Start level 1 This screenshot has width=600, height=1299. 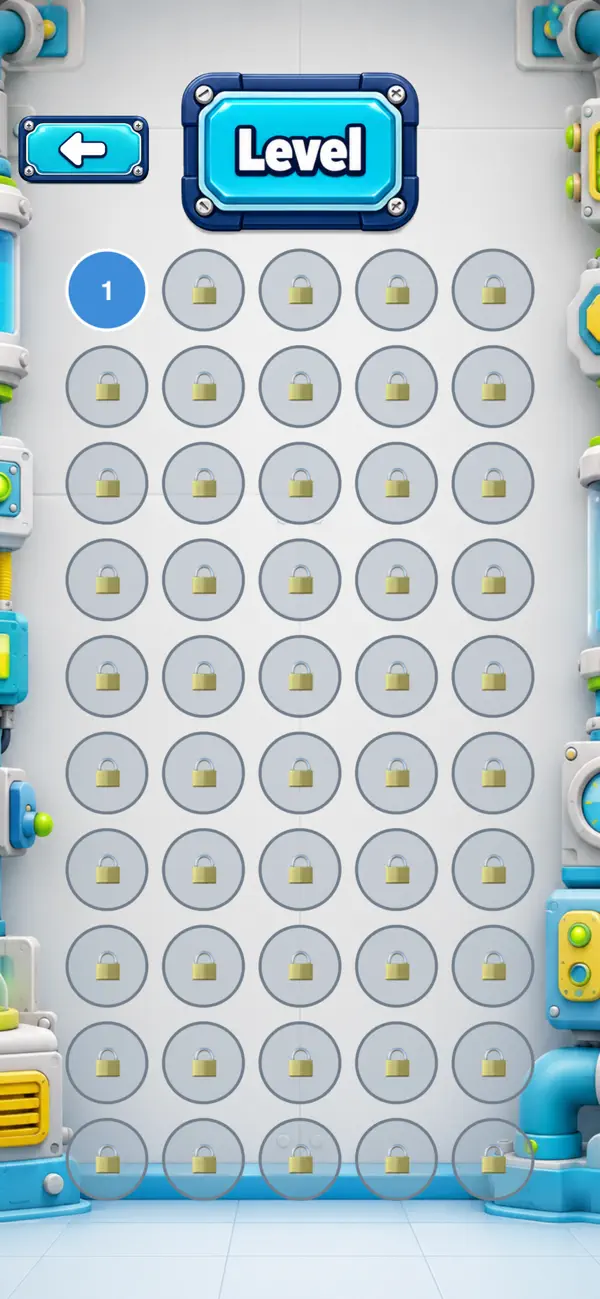click(x=107, y=290)
